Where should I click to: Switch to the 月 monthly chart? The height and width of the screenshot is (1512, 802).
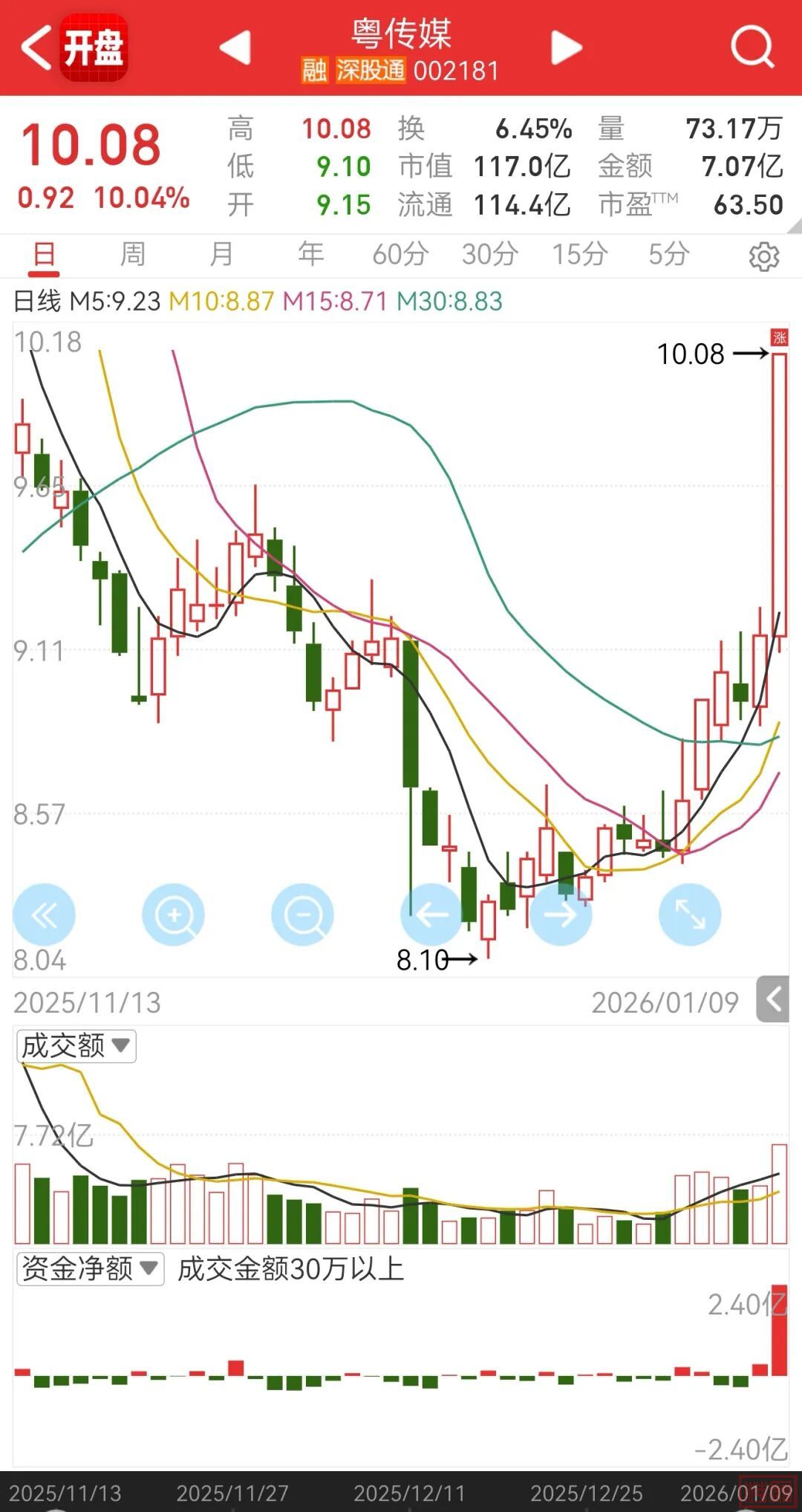[221, 255]
